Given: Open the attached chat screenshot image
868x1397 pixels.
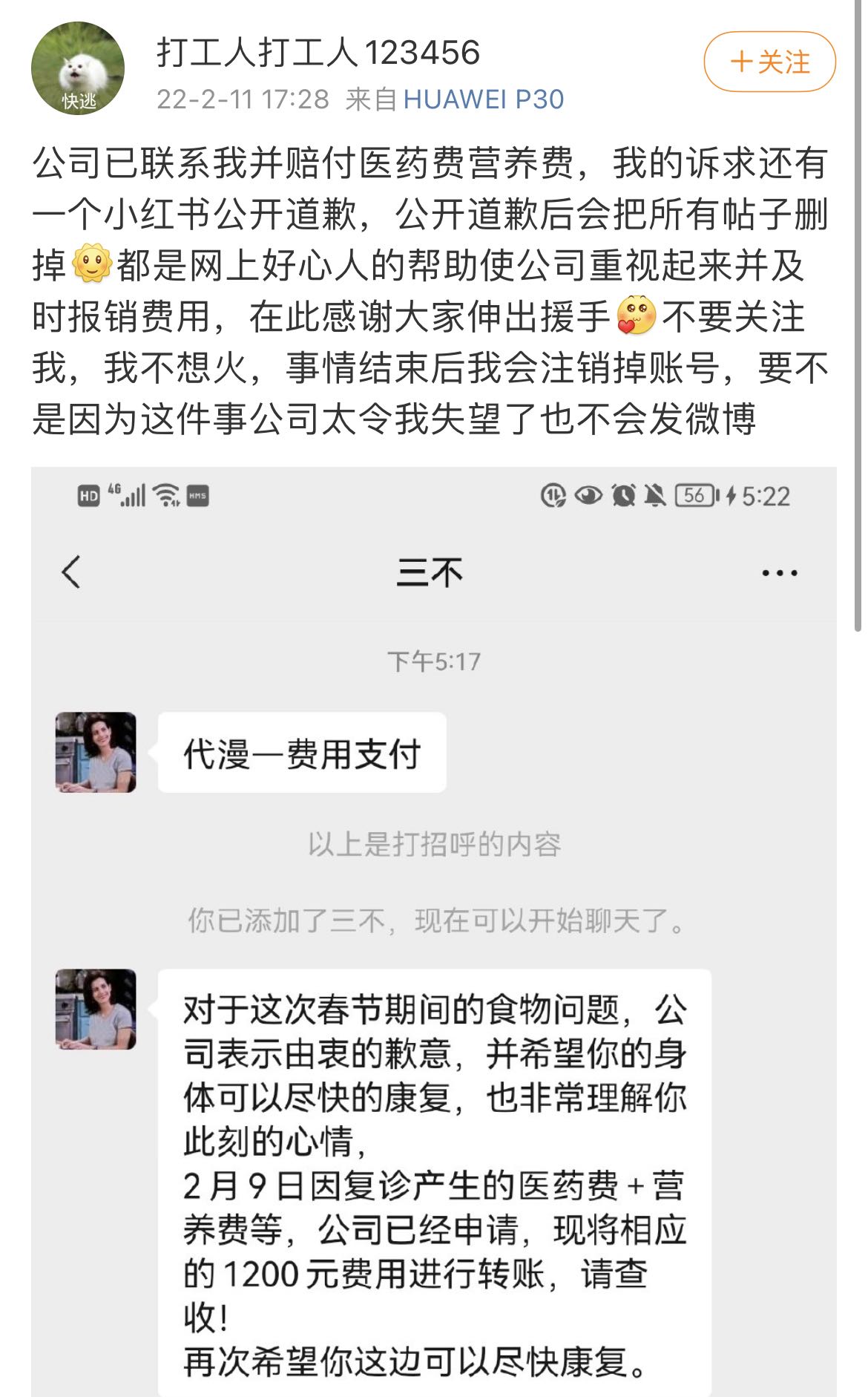Looking at the screenshot, I should (x=433, y=928).
